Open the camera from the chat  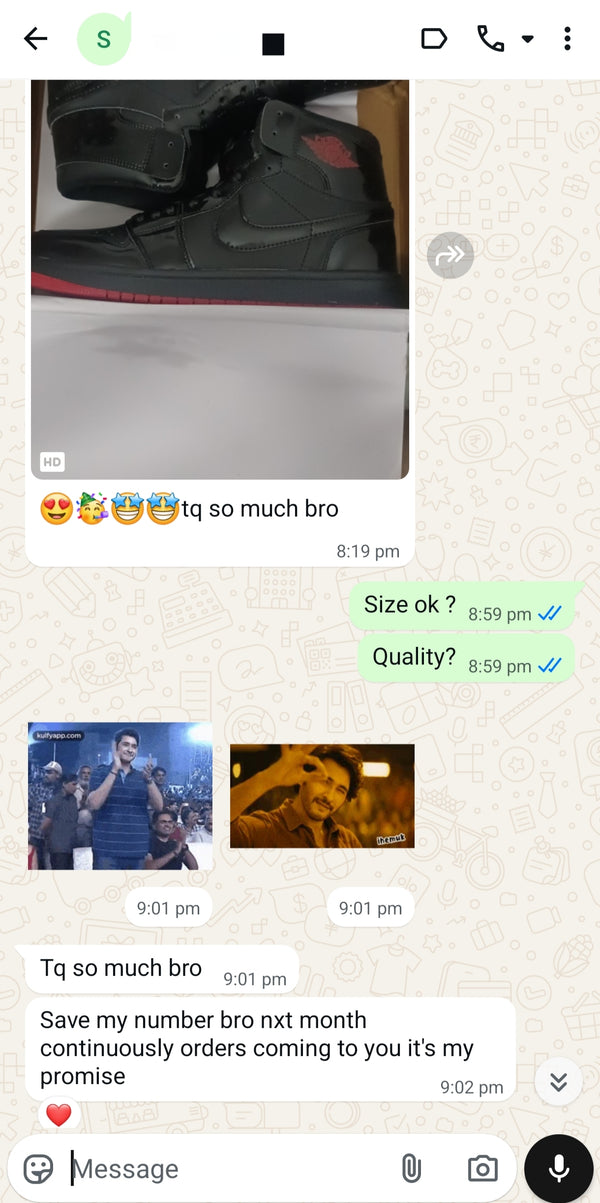pos(482,1168)
